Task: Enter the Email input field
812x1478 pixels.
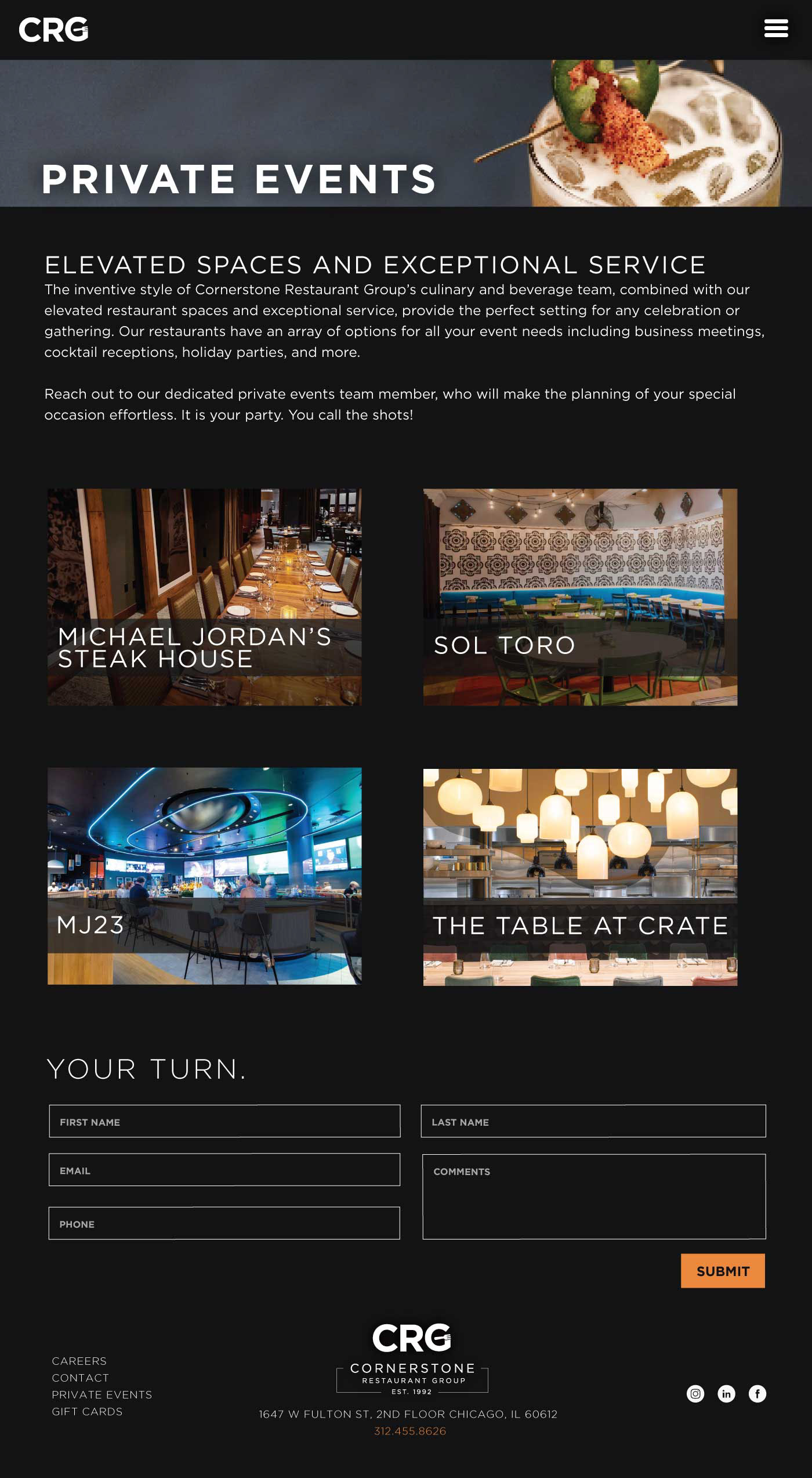Action: [x=224, y=1170]
